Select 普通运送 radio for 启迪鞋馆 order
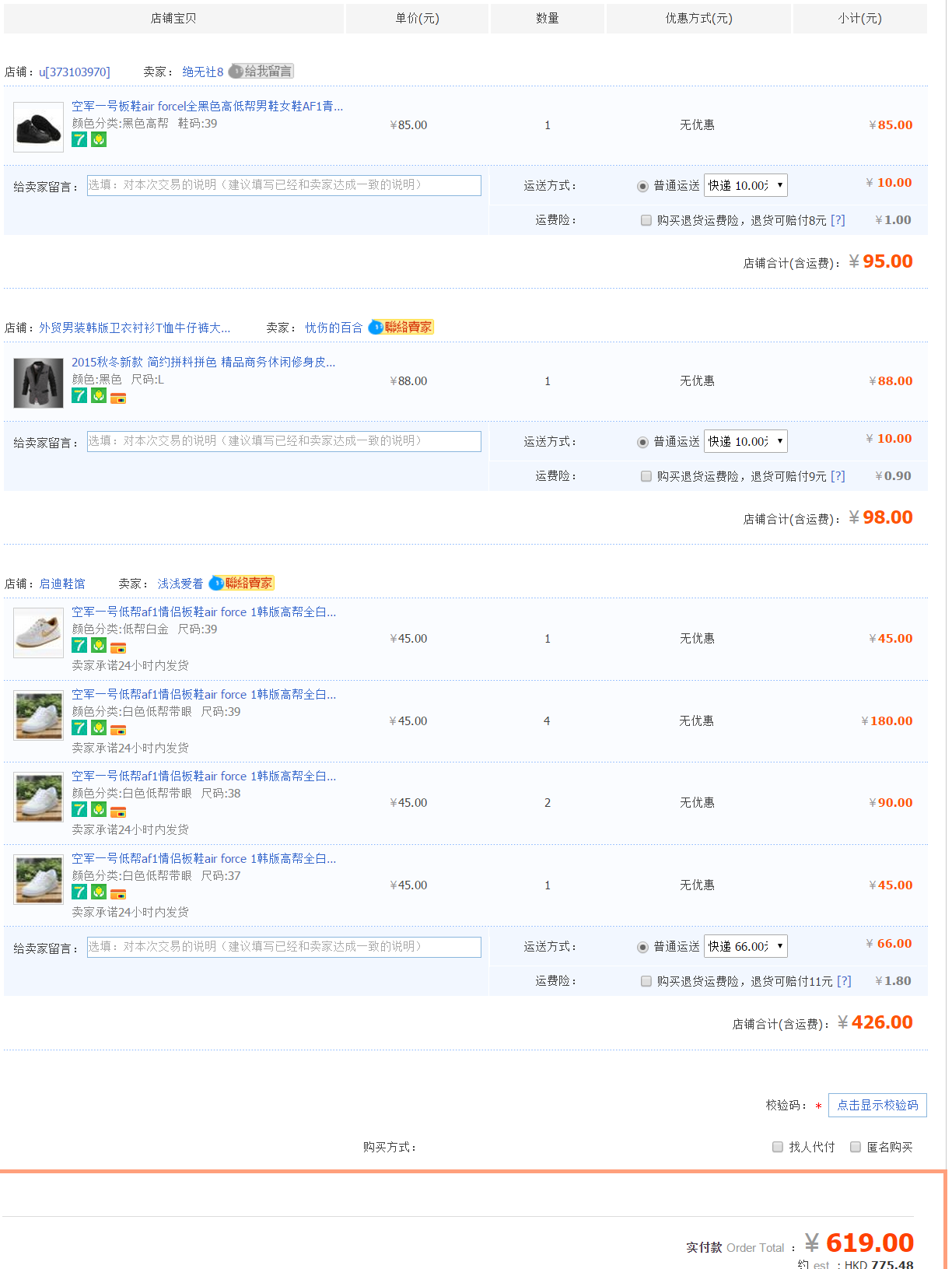 [x=642, y=947]
